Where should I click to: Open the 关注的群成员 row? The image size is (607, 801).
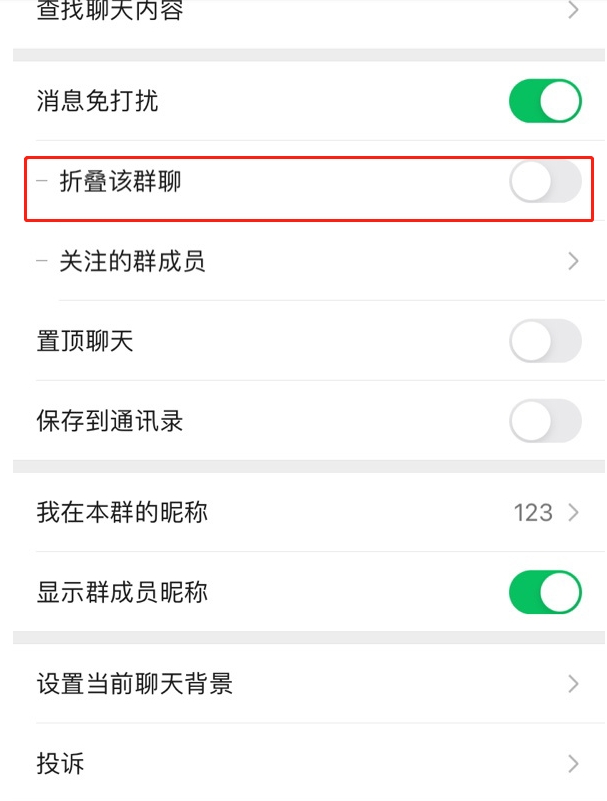coord(300,262)
